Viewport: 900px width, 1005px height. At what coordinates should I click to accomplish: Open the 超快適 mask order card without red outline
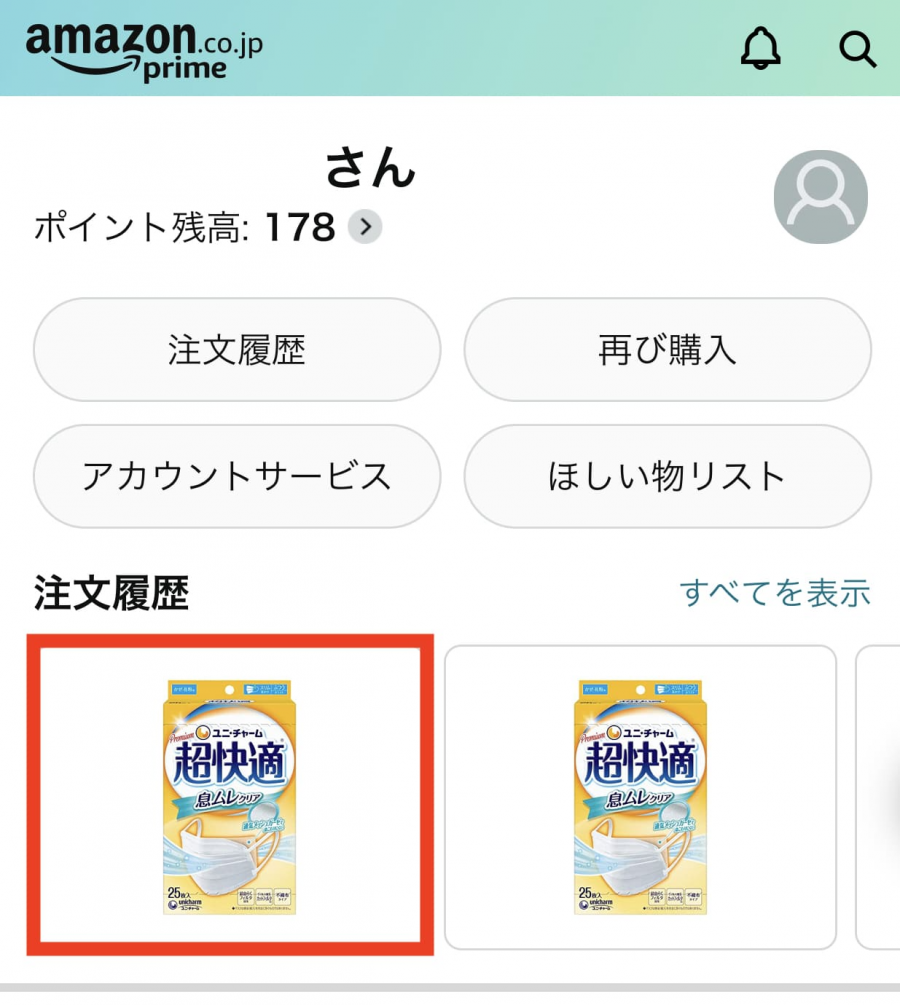click(640, 797)
